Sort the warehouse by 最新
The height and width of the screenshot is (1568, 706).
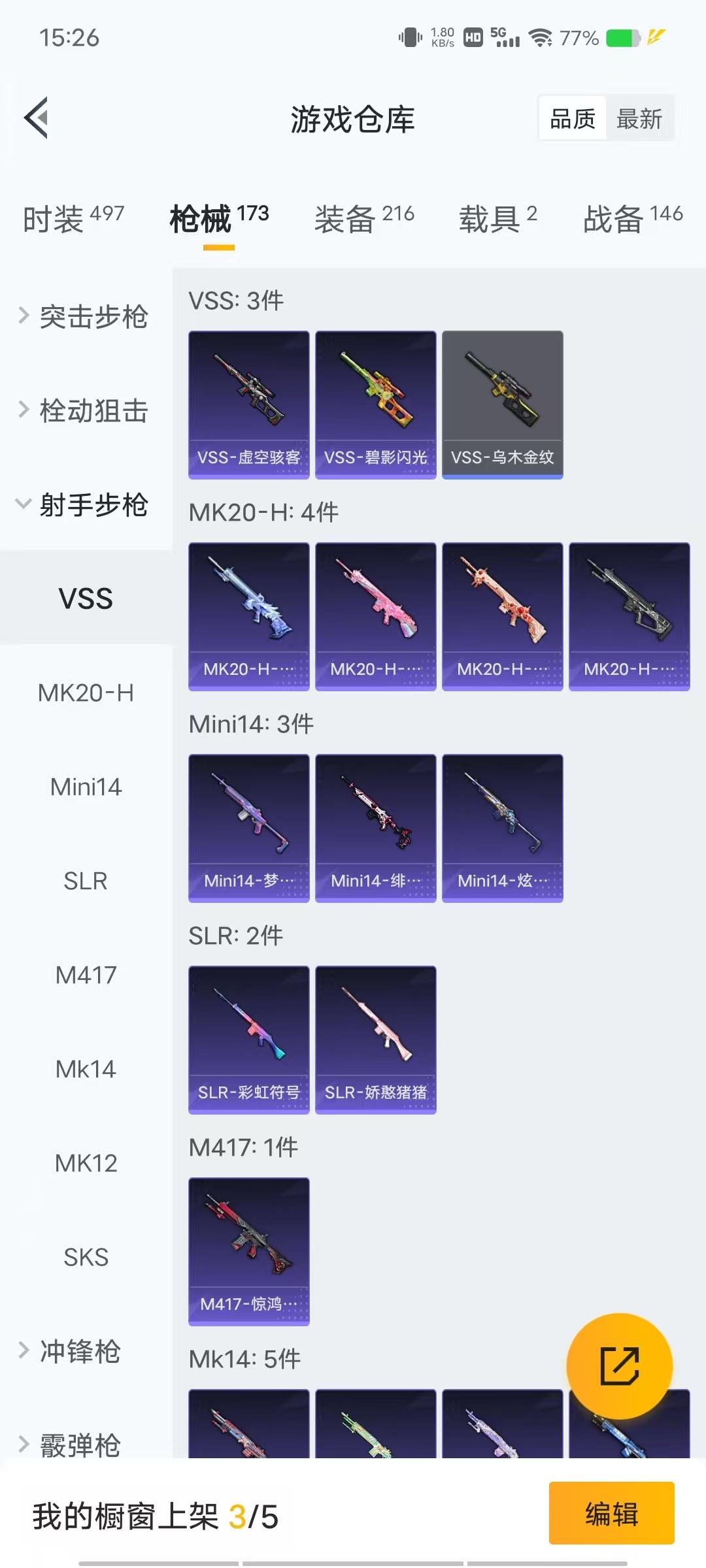[639, 119]
